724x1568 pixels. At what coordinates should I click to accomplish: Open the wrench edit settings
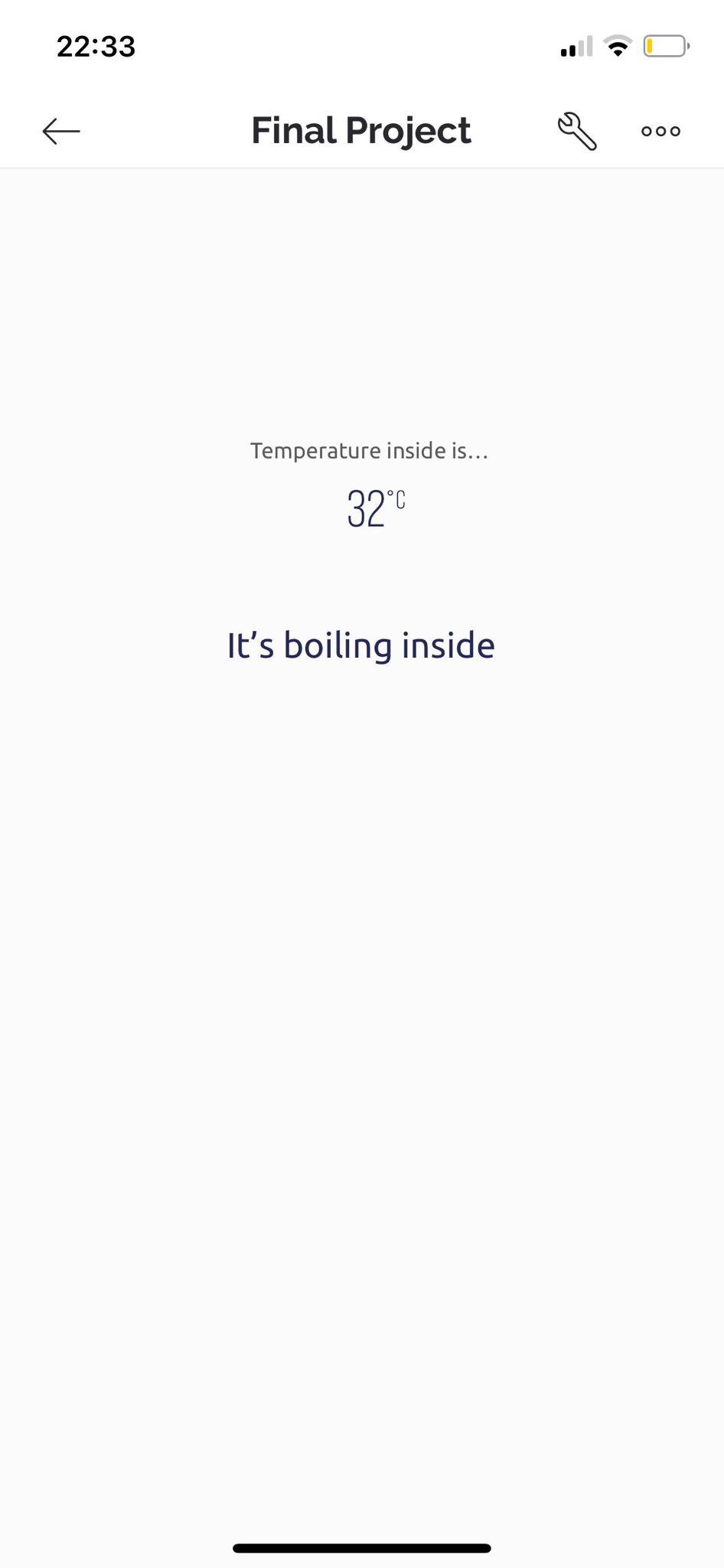577,131
